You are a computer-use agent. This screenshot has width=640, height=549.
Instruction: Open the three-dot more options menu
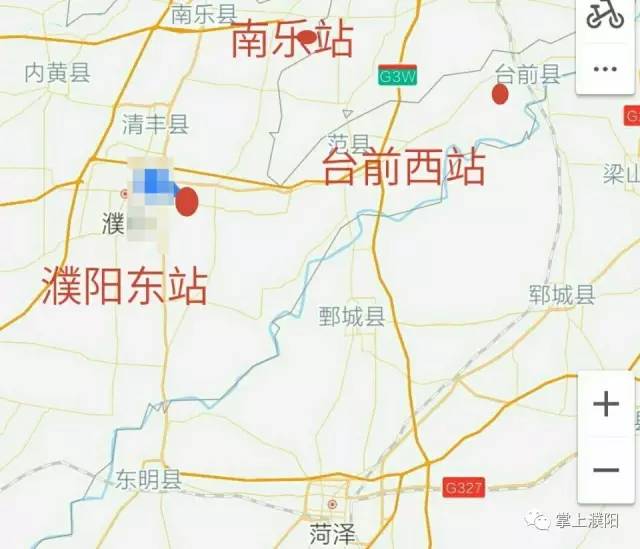606,69
